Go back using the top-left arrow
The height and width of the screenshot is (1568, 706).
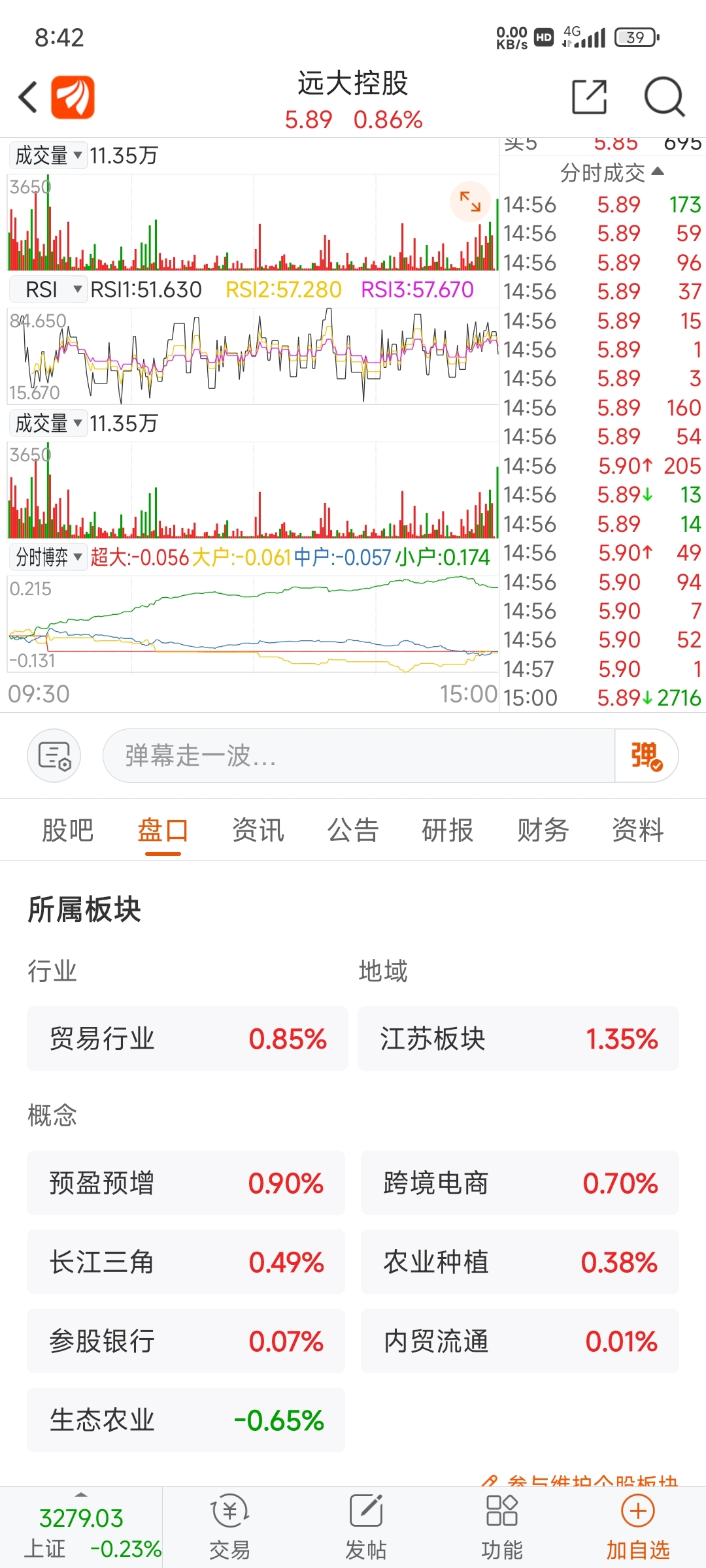pyautogui.click(x=27, y=97)
